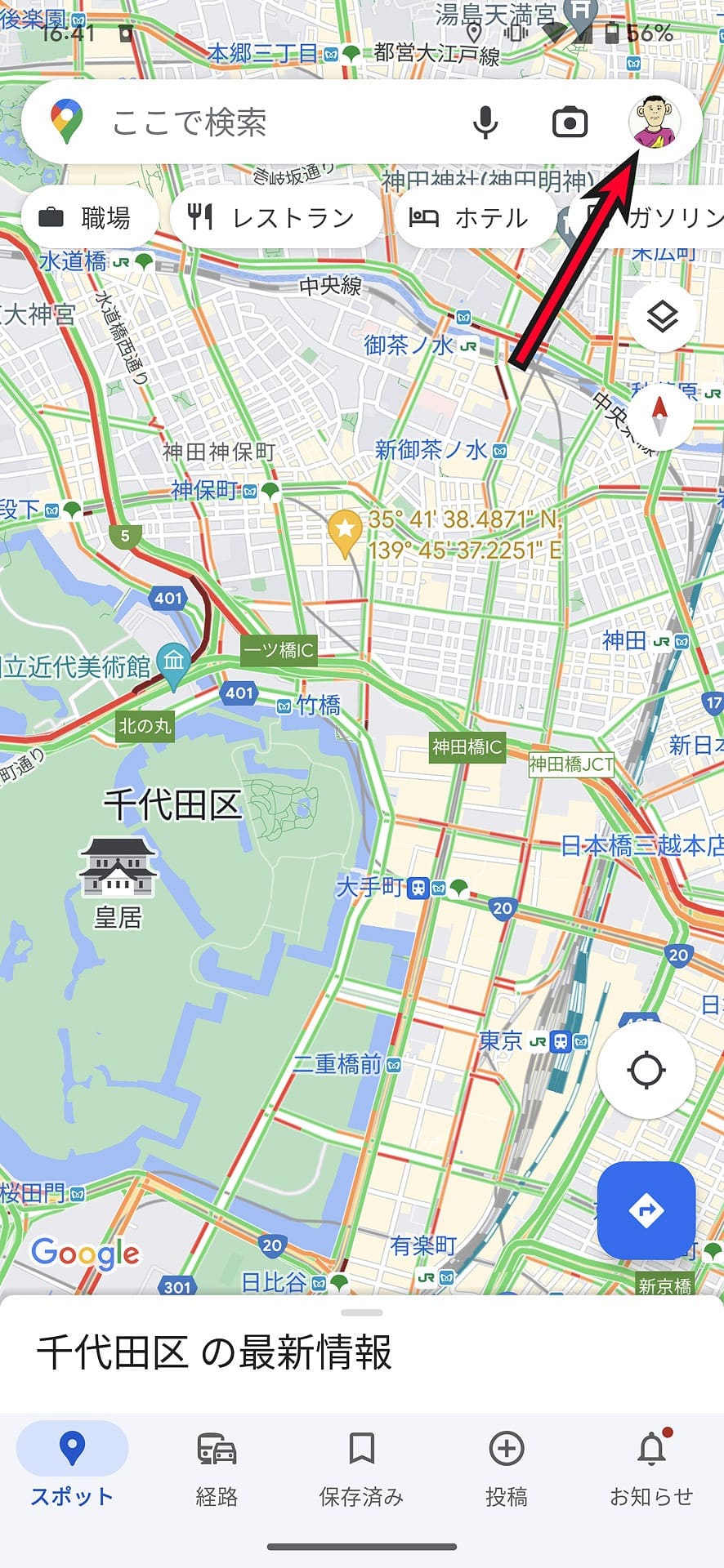Viewport: 724px width, 1568px height.
Task: Open Lens camera search
Action: pyautogui.click(x=570, y=122)
